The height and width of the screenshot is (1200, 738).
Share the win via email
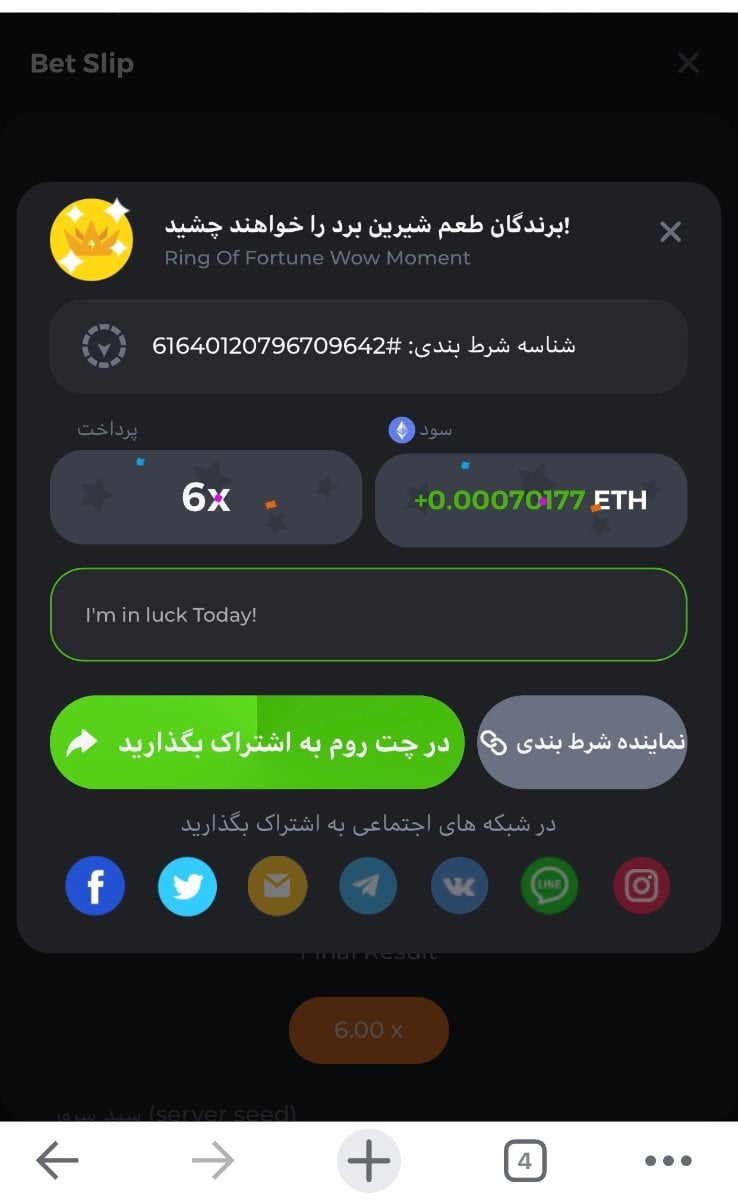[x=277, y=886]
